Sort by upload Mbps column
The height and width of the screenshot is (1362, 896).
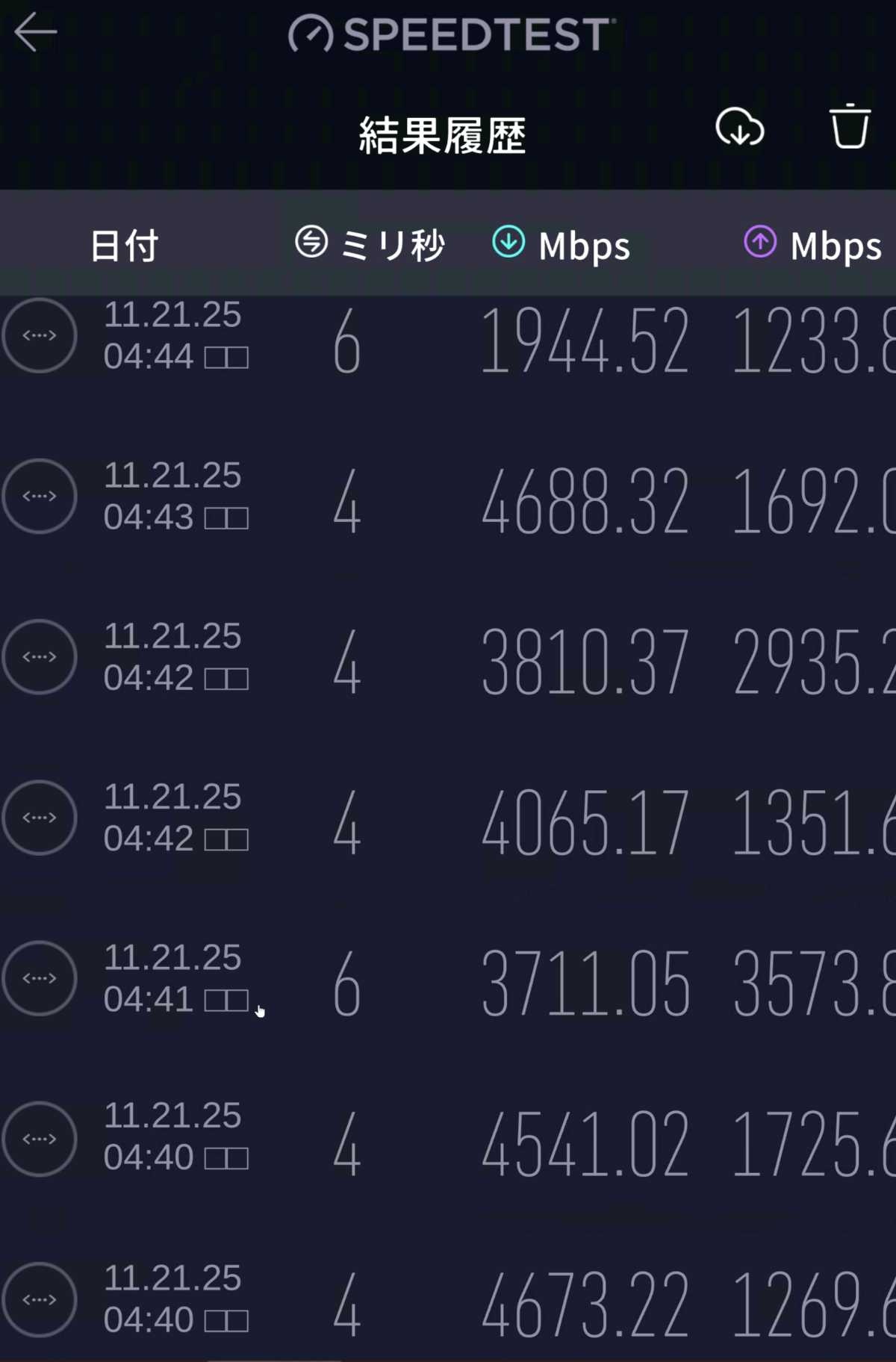coord(814,245)
